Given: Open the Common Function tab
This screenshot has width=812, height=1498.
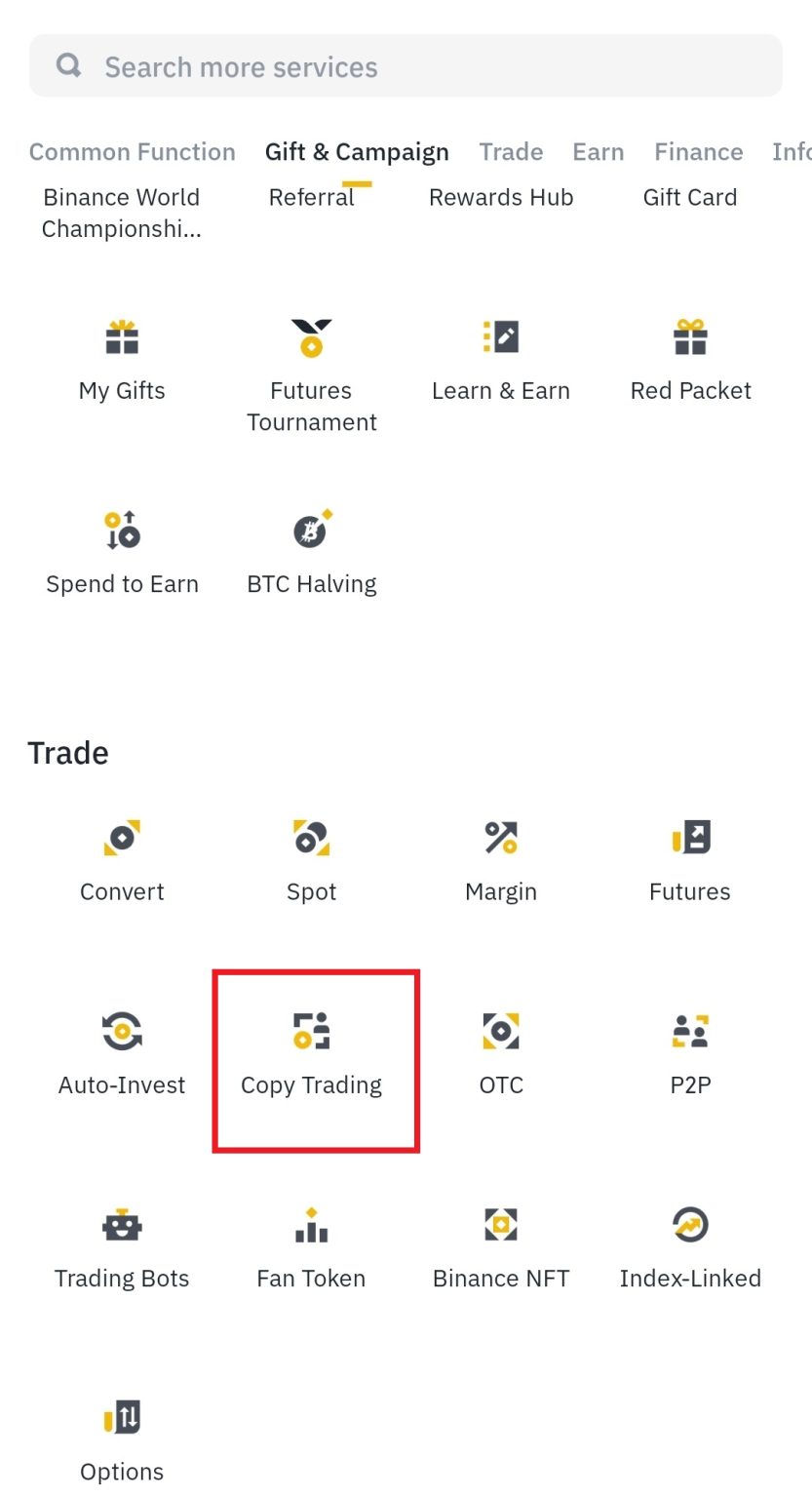Looking at the screenshot, I should tap(132, 151).
